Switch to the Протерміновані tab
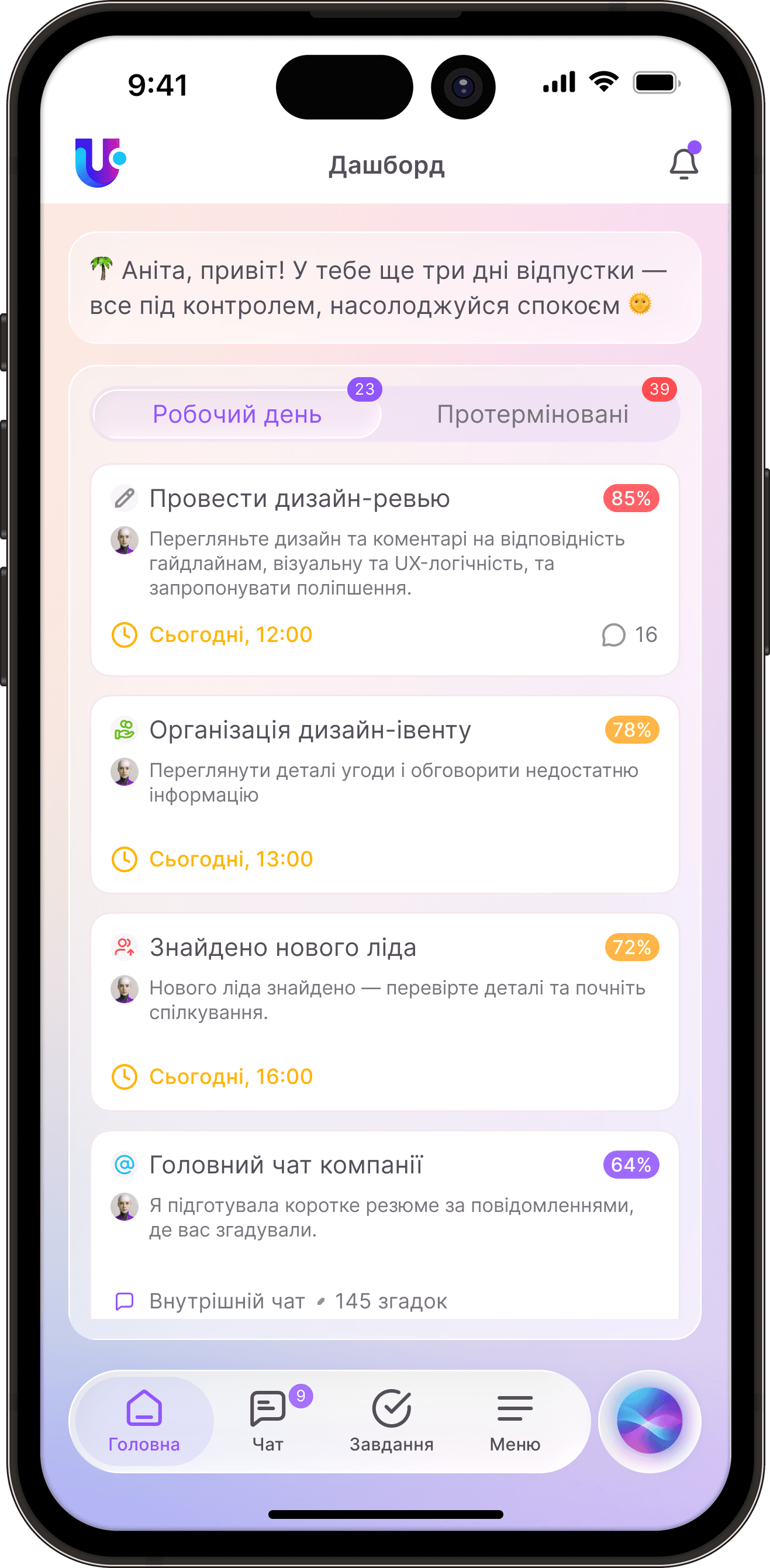The width and height of the screenshot is (770, 1568). (x=533, y=415)
